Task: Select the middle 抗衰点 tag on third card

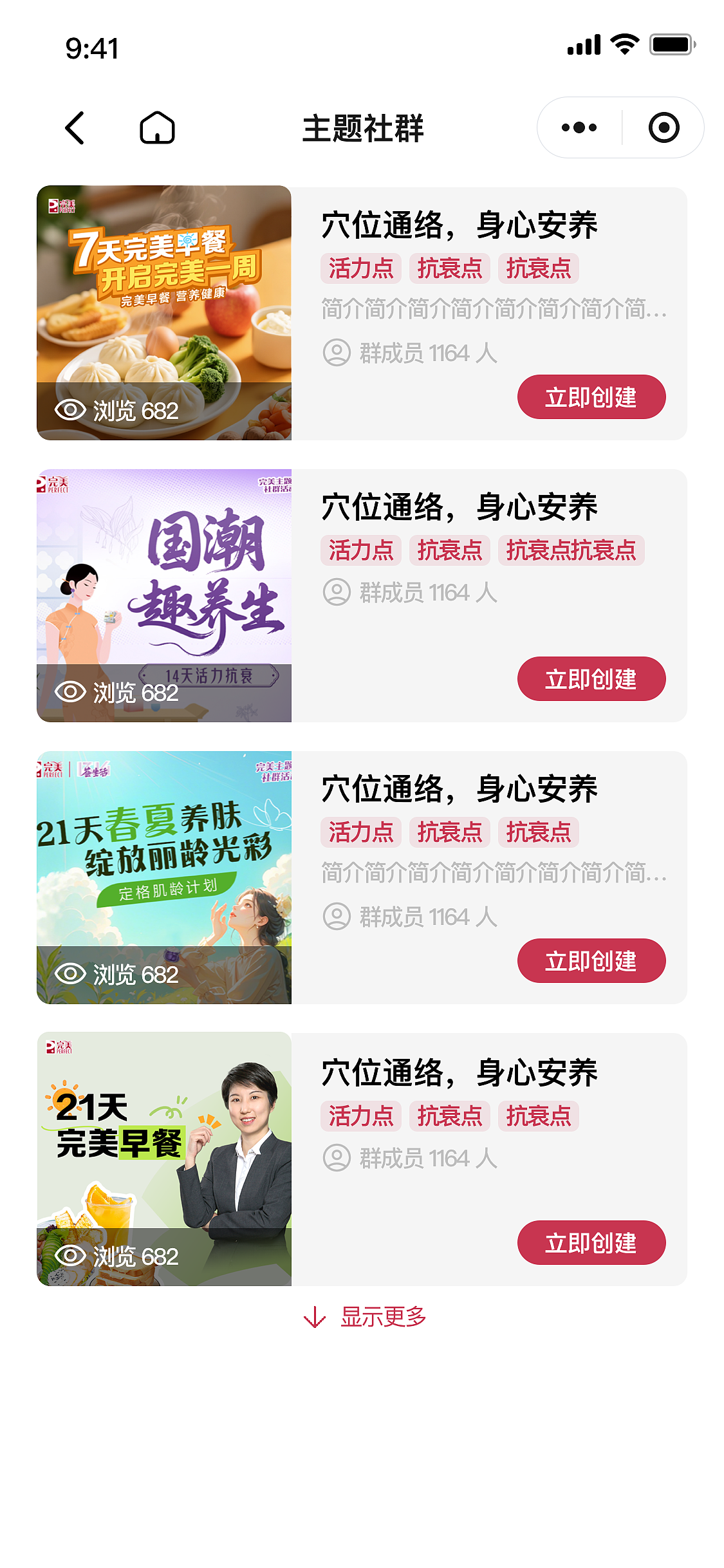Action: (450, 832)
